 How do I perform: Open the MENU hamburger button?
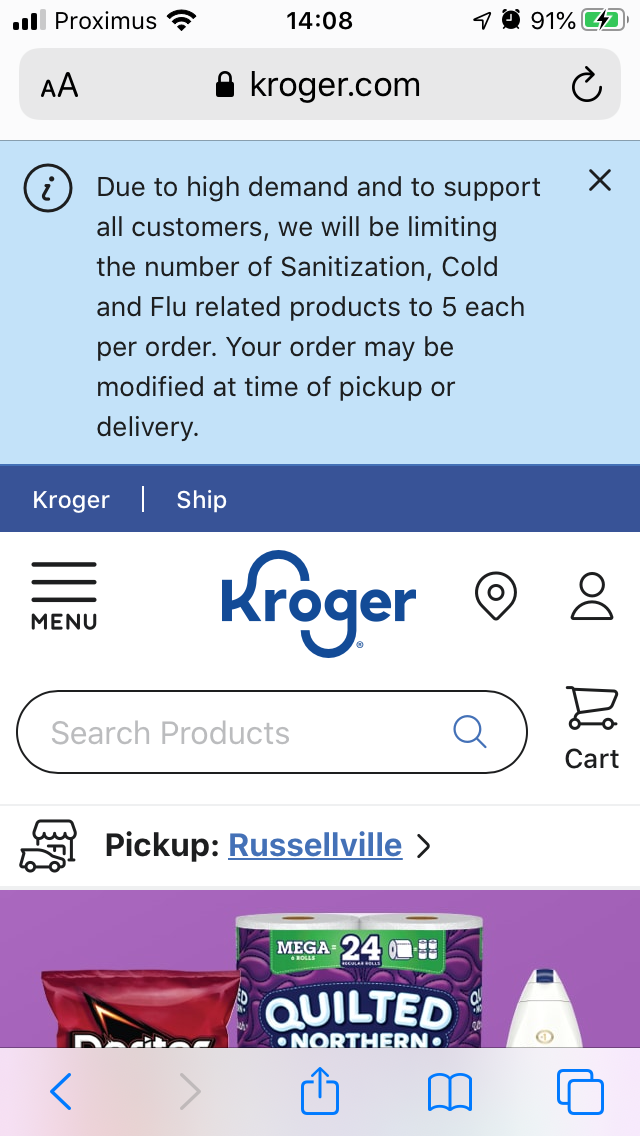click(x=64, y=596)
